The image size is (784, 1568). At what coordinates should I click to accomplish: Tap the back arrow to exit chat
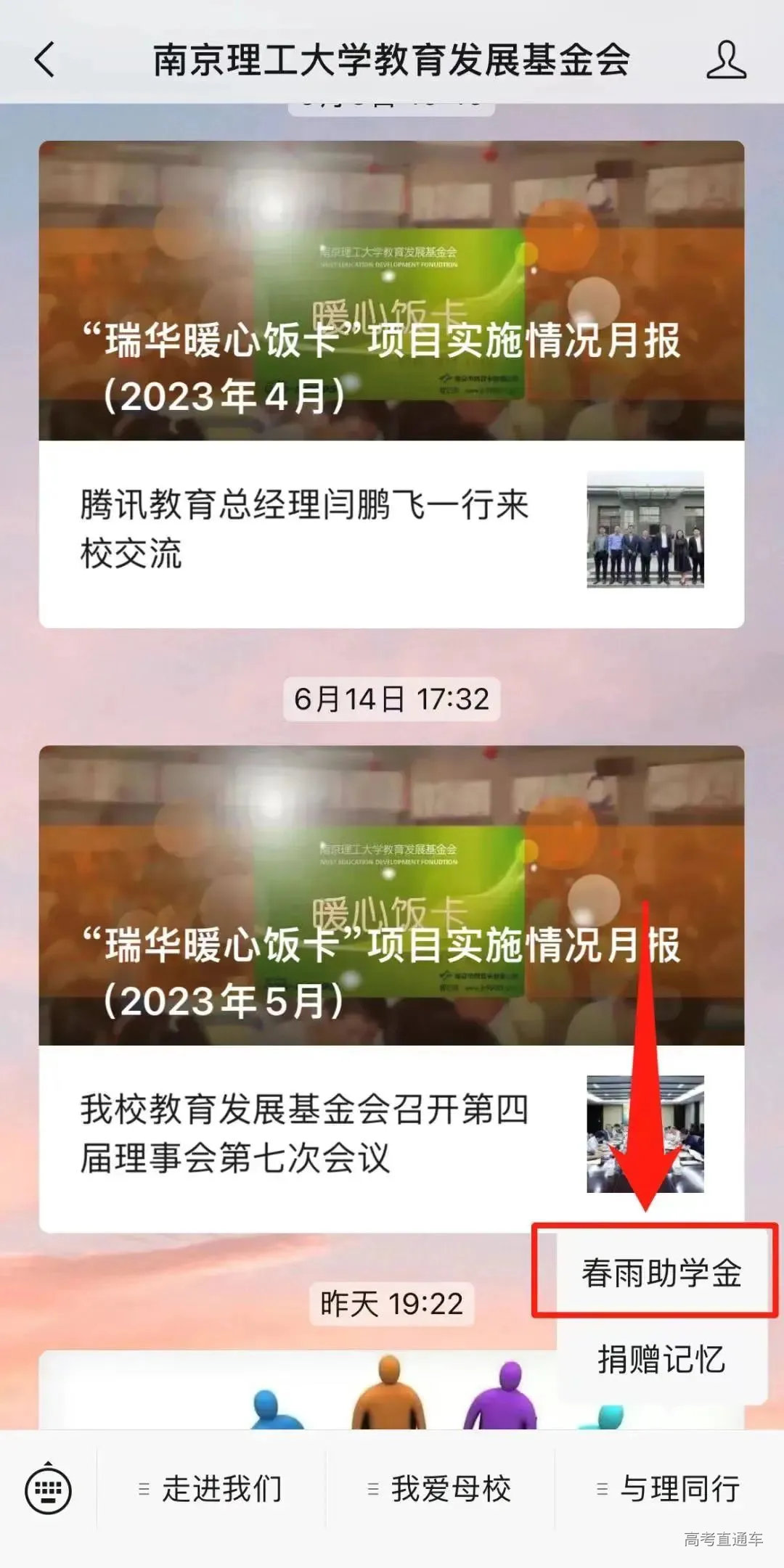(x=45, y=62)
